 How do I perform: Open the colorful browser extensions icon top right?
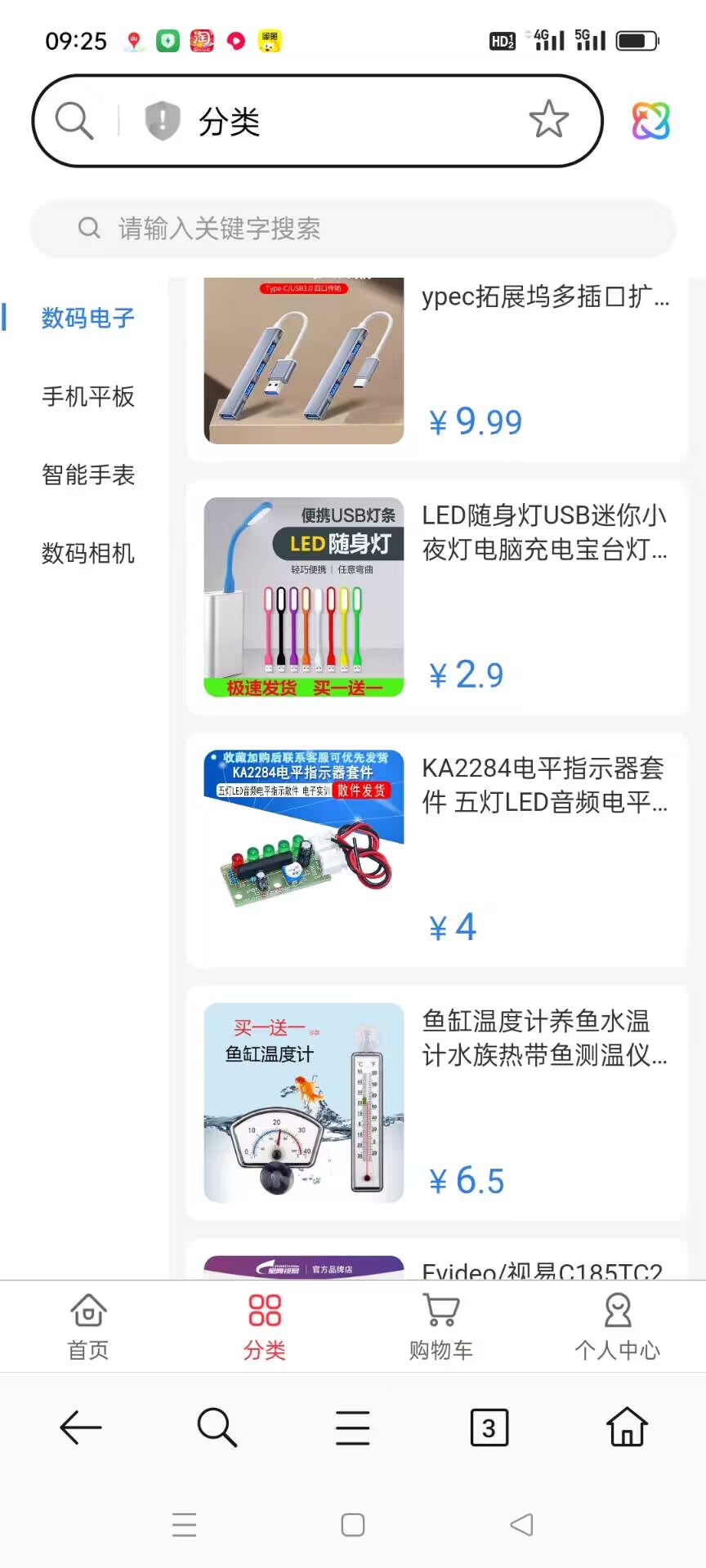pos(650,120)
